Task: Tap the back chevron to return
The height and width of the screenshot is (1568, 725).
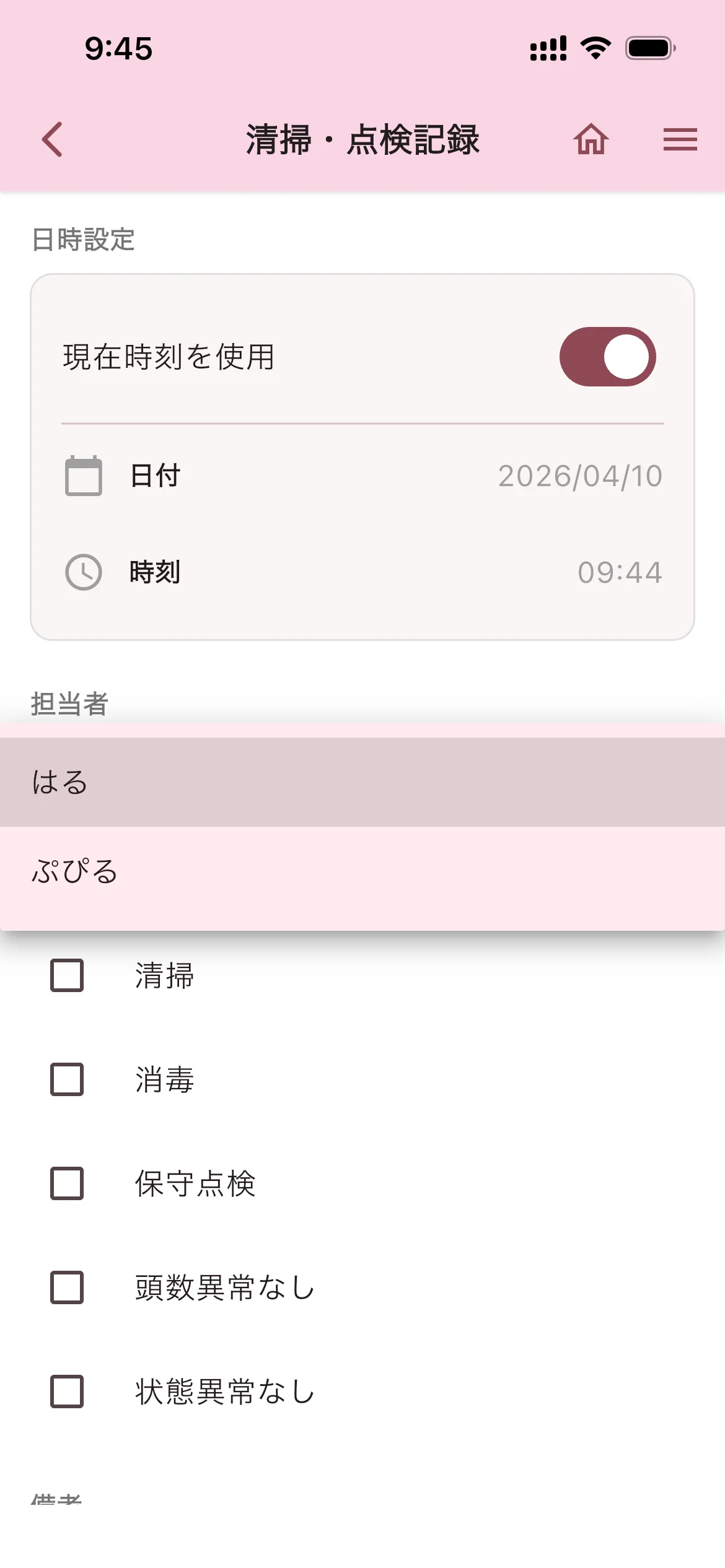Action: 53,141
